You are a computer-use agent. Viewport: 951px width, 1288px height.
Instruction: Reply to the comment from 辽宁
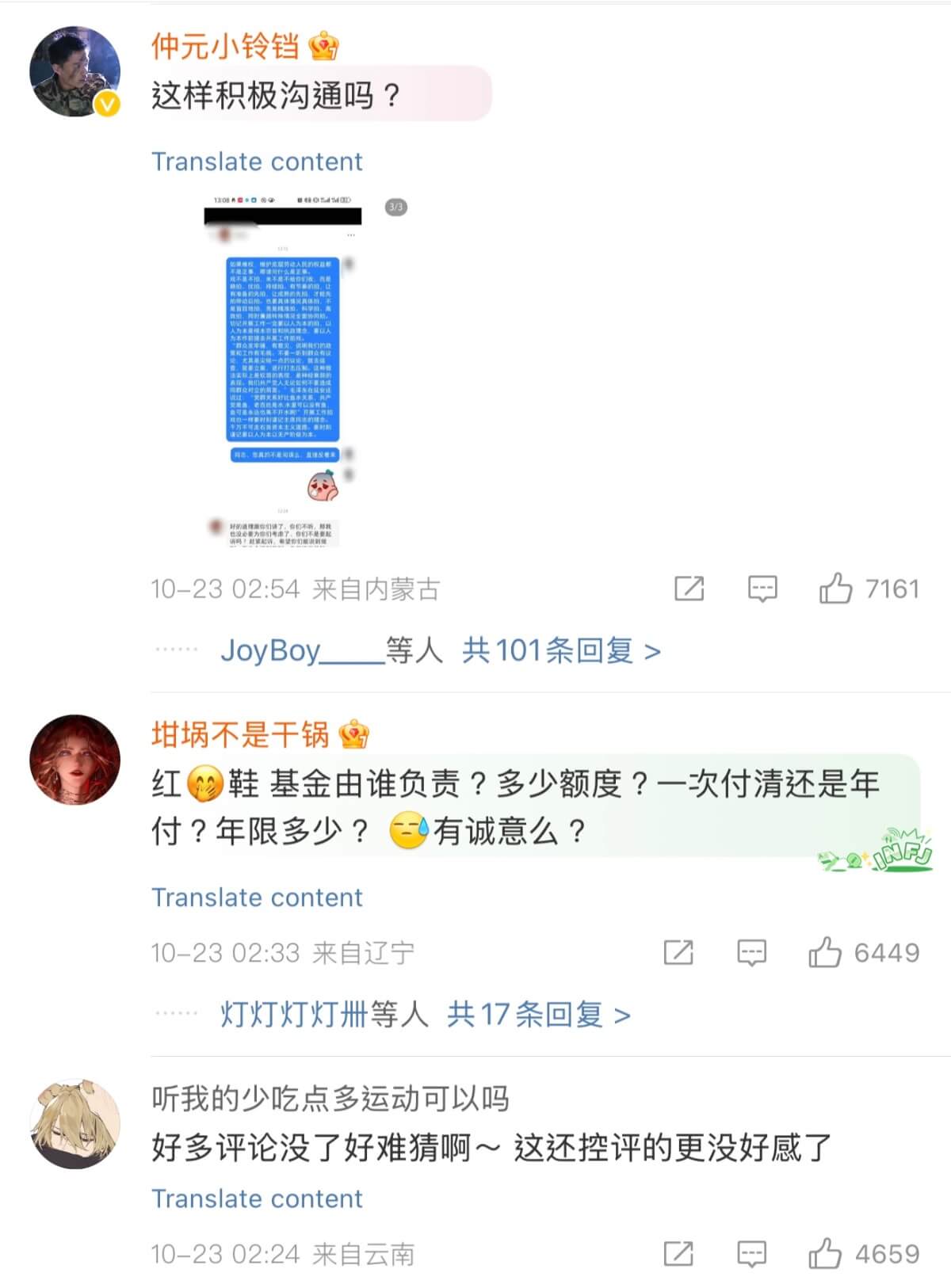pyautogui.click(x=751, y=952)
